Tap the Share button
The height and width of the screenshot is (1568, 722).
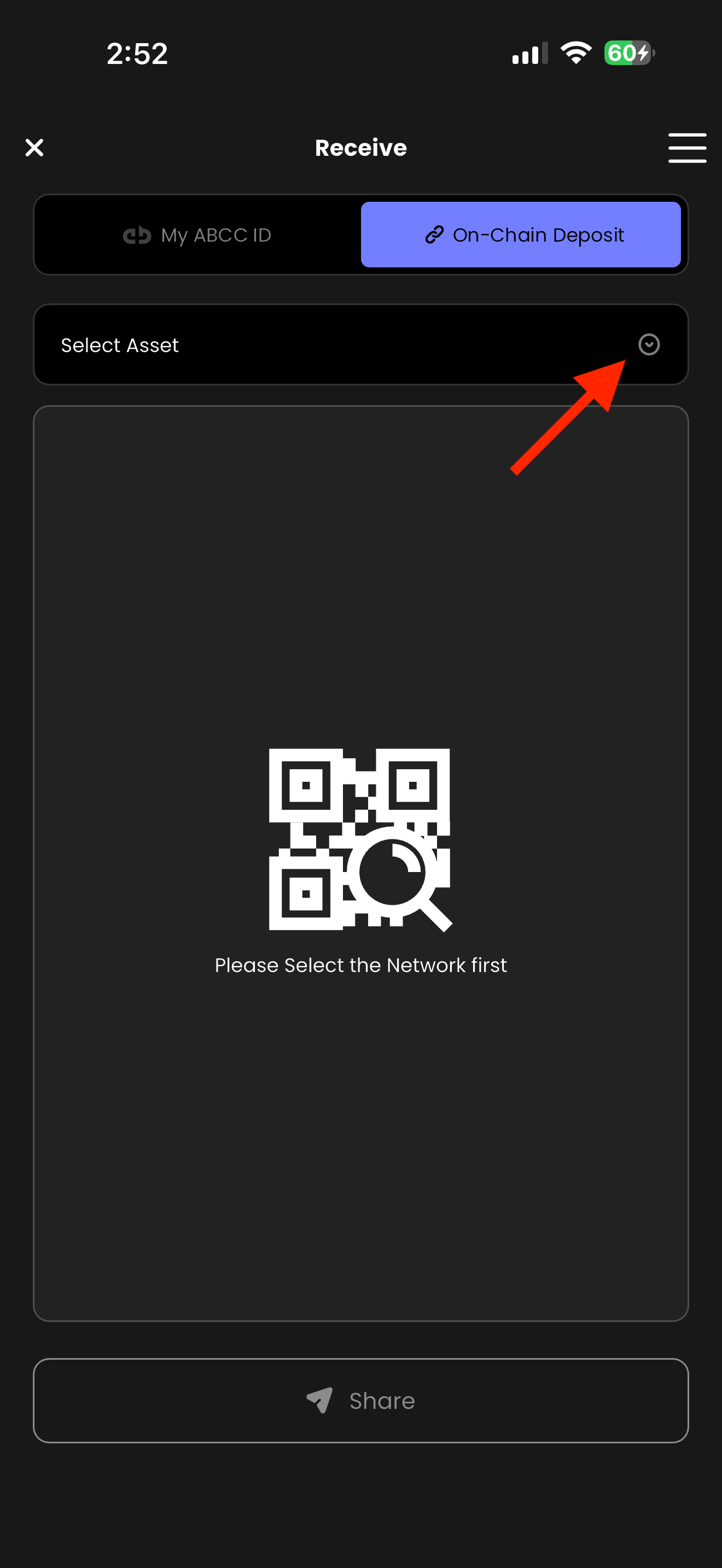tap(360, 1400)
